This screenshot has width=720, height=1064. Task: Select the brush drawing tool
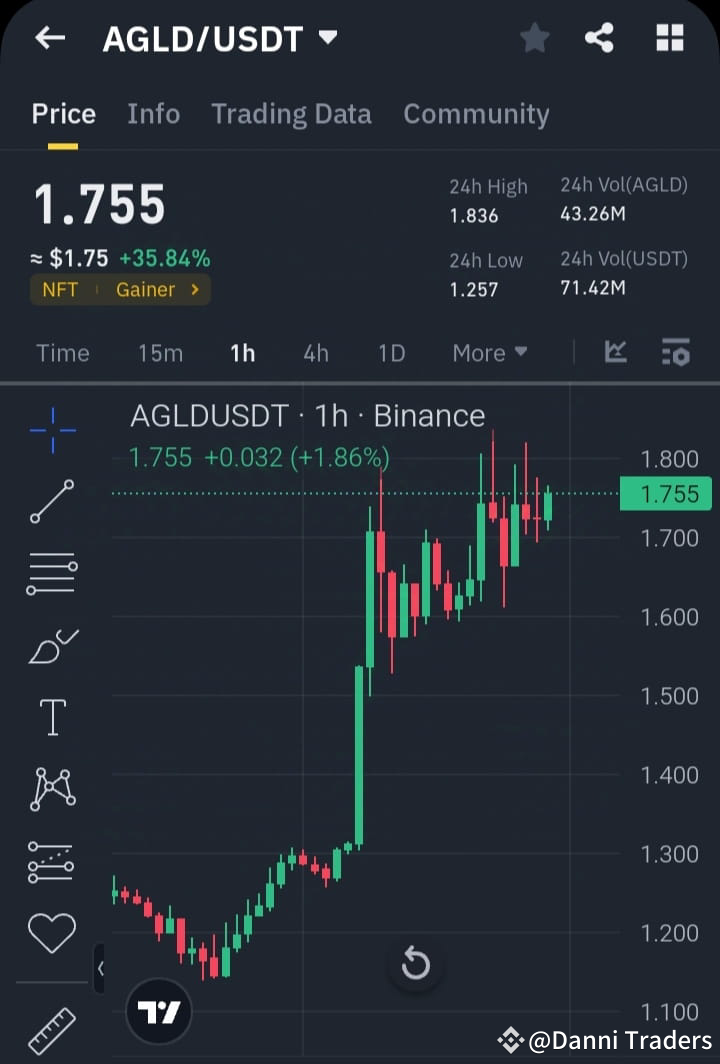click(x=51, y=644)
